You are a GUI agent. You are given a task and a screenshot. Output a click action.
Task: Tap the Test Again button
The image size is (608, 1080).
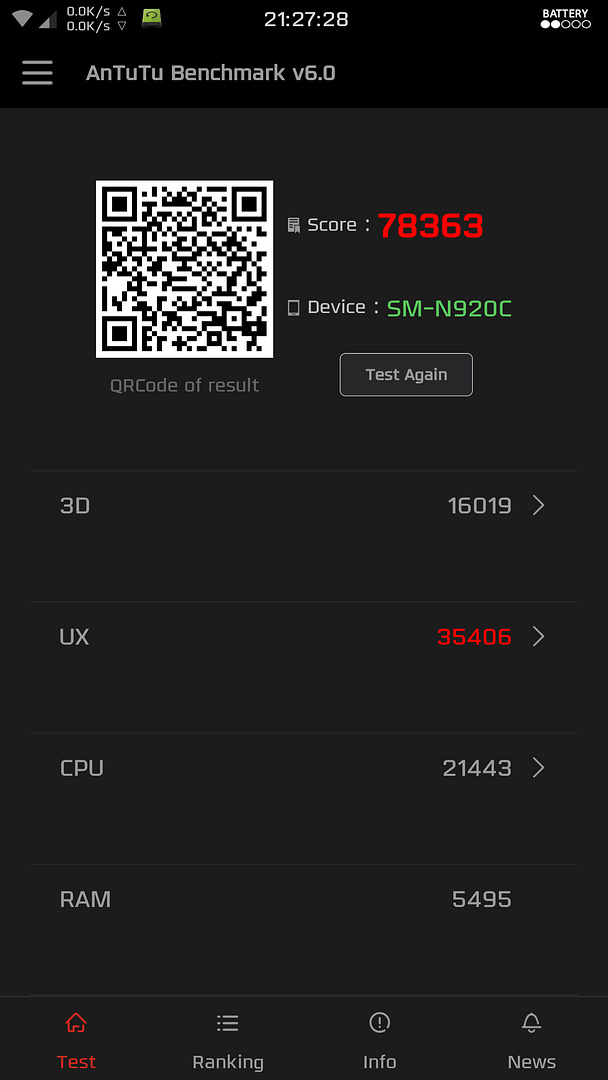(x=406, y=375)
